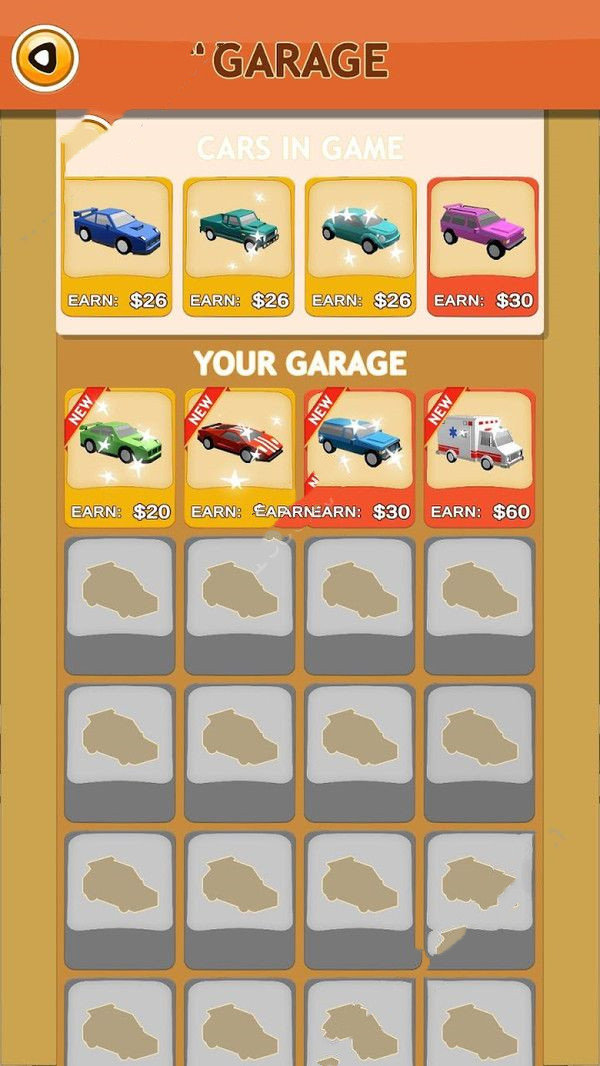Select the green pickup truck earning $26
Viewport: 600px width, 1066px height.
tap(239, 246)
